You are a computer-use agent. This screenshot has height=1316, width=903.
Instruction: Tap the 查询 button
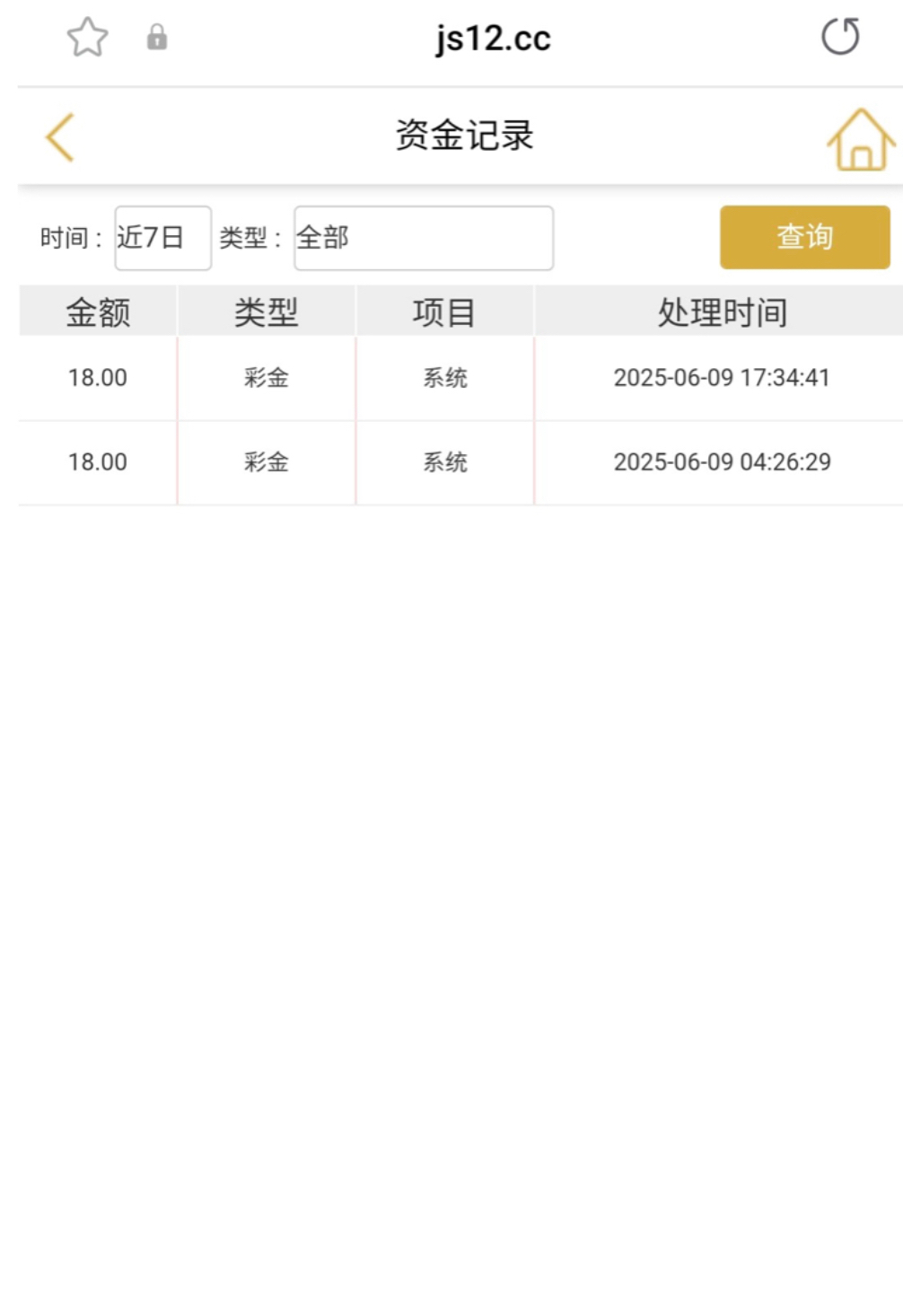[x=804, y=237]
